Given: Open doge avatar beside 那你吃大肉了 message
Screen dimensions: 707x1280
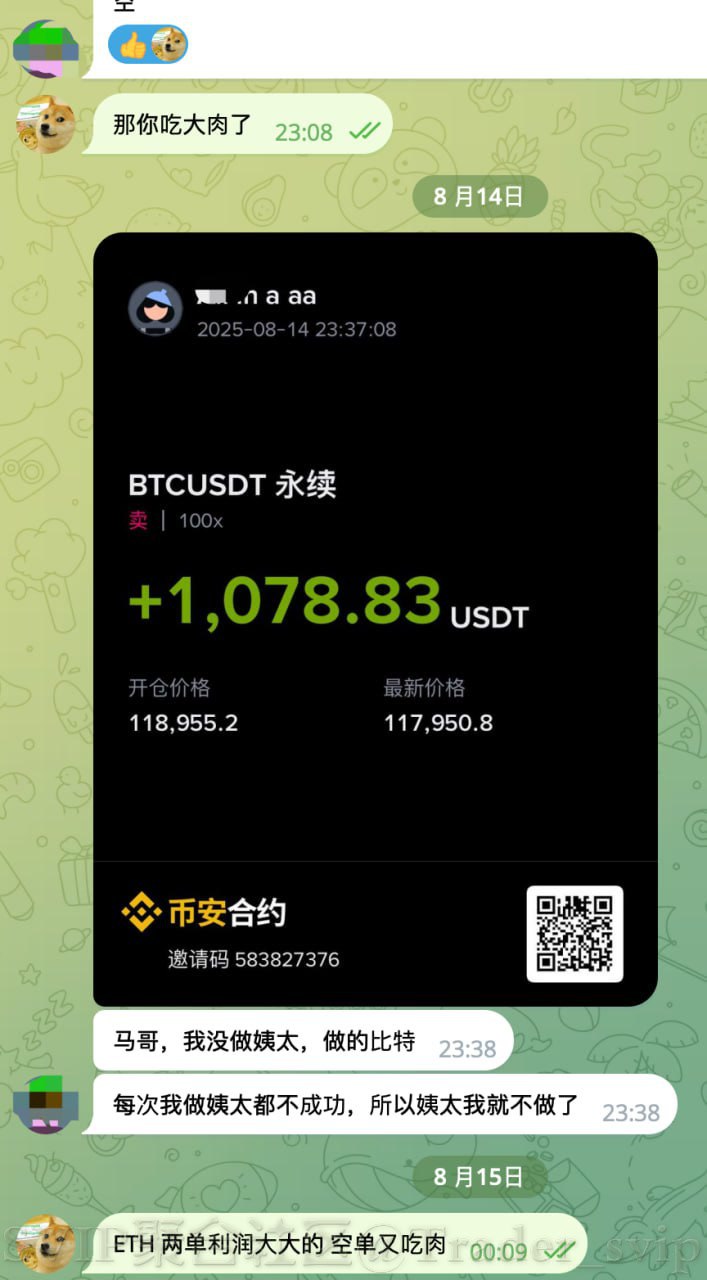Looking at the screenshot, I should tap(45, 125).
